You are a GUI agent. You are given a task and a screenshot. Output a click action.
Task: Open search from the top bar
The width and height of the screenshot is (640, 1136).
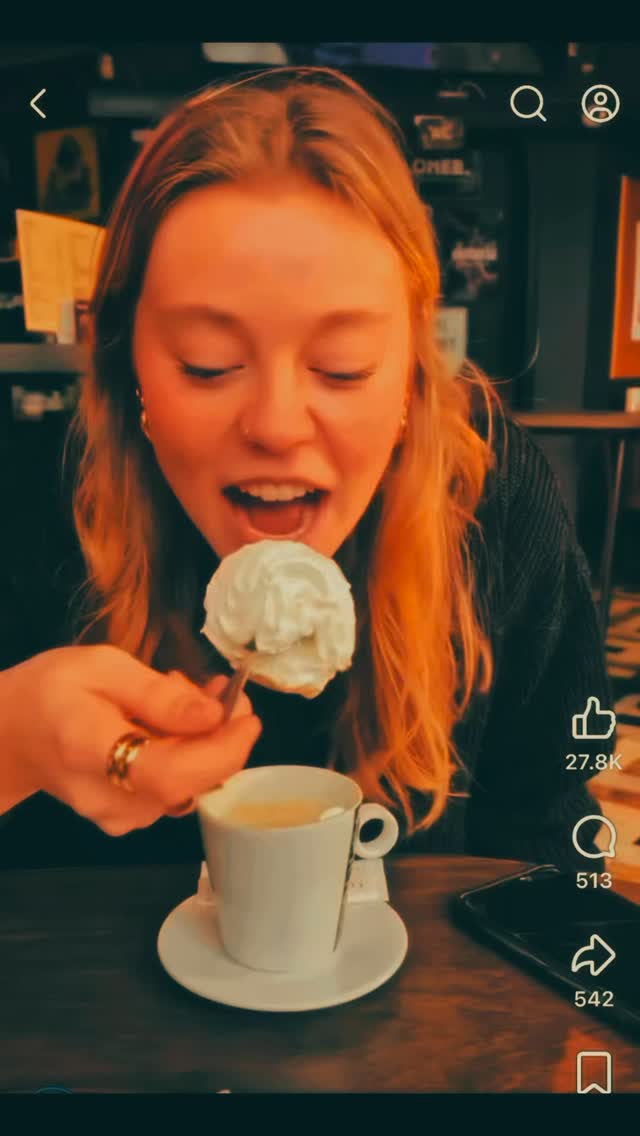point(527,103)
